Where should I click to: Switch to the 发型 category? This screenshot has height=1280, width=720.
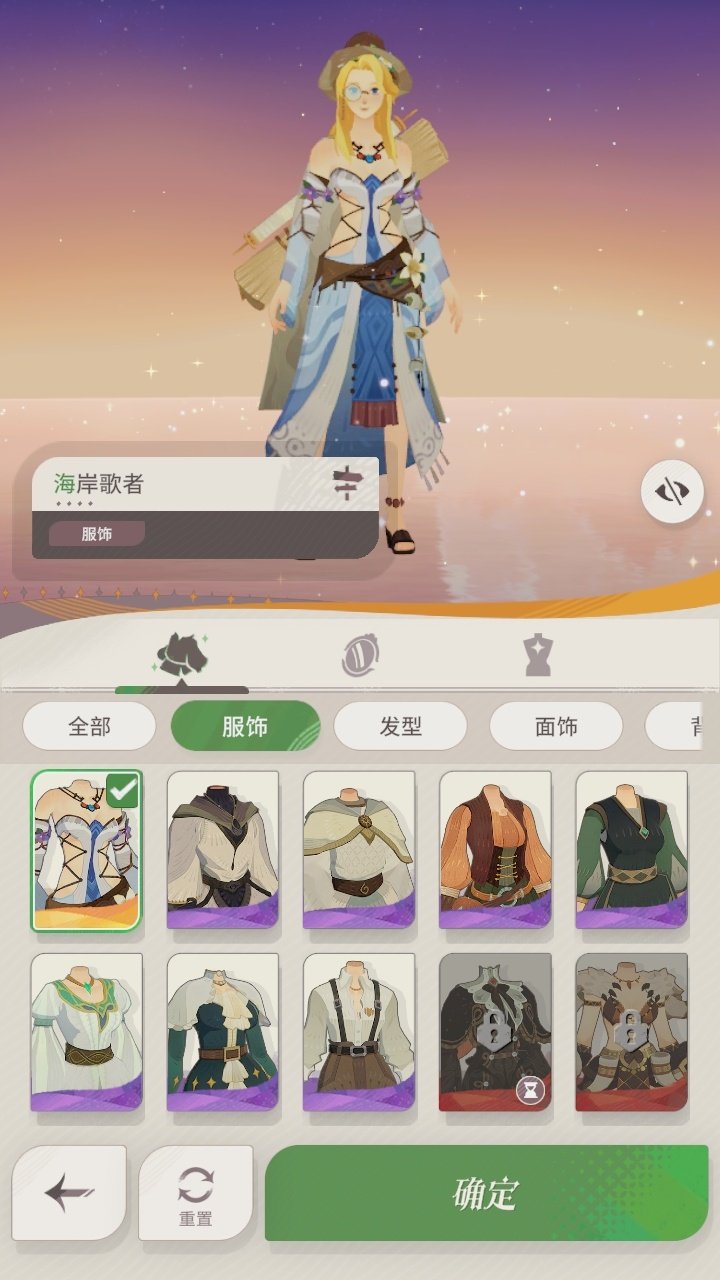(x=400, y=726)
